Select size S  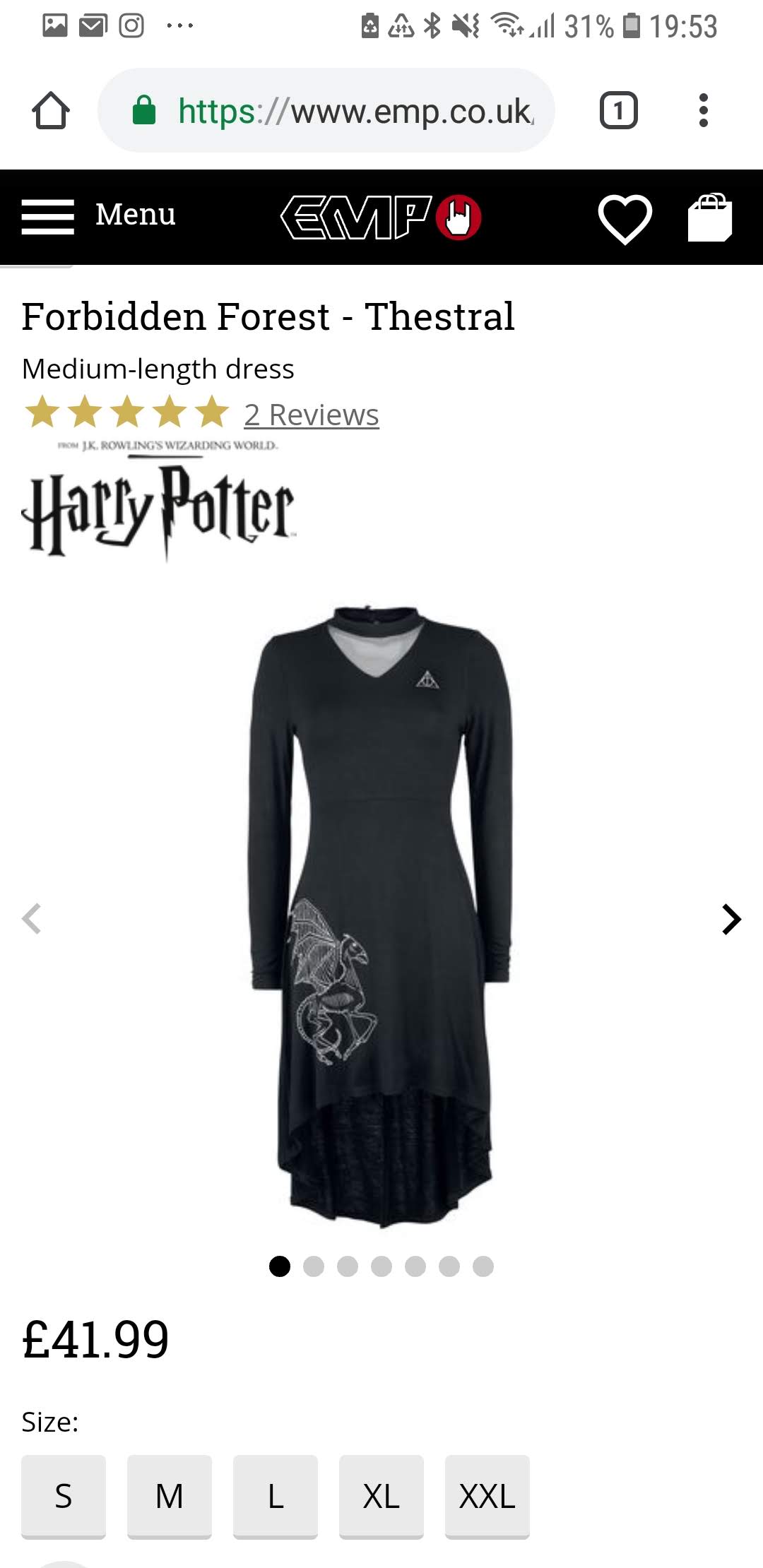(64, 1496)
